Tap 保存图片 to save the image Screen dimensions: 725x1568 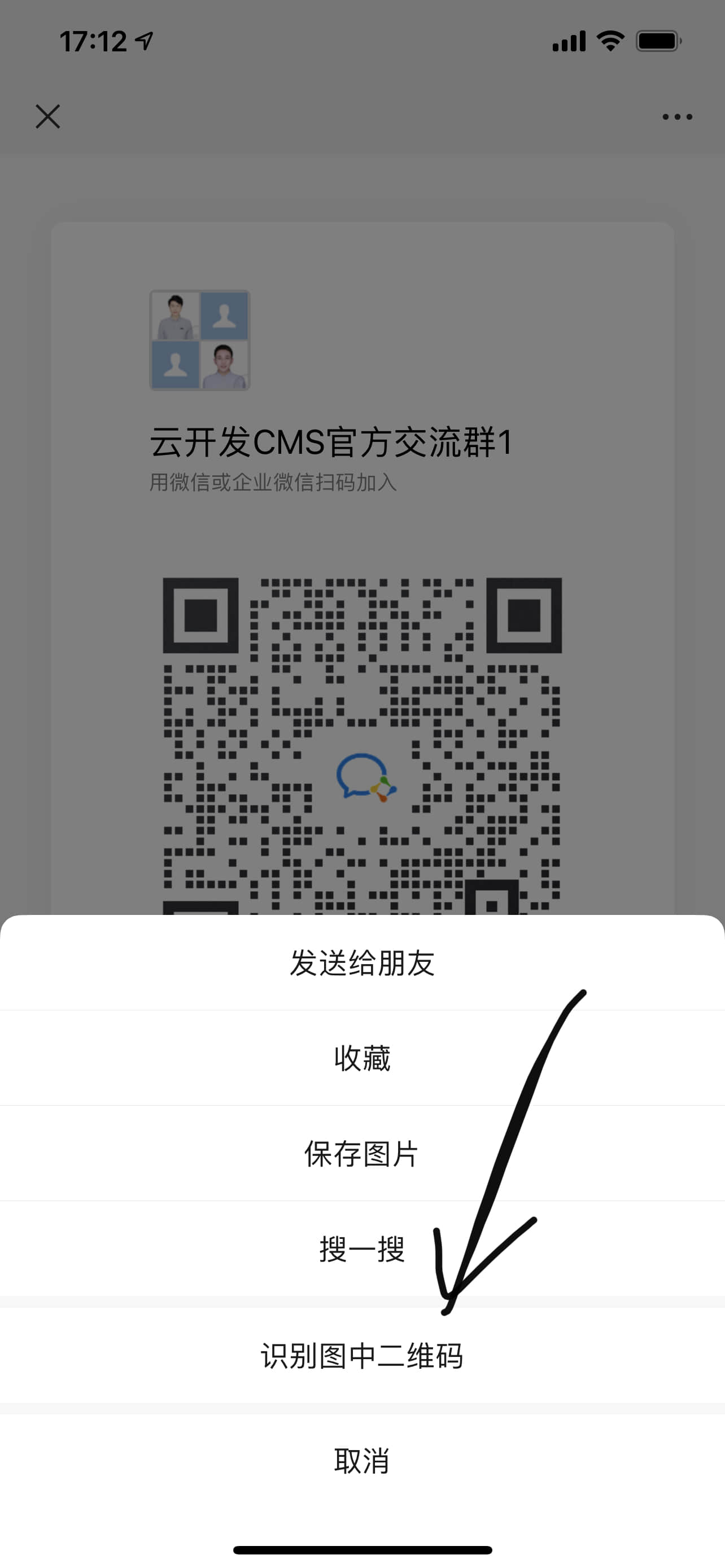362,1154
